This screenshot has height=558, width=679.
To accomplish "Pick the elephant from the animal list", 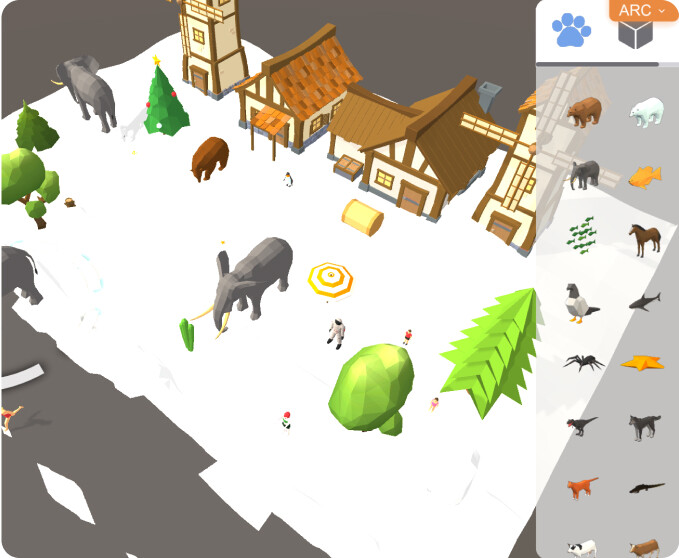I will 584,174.
